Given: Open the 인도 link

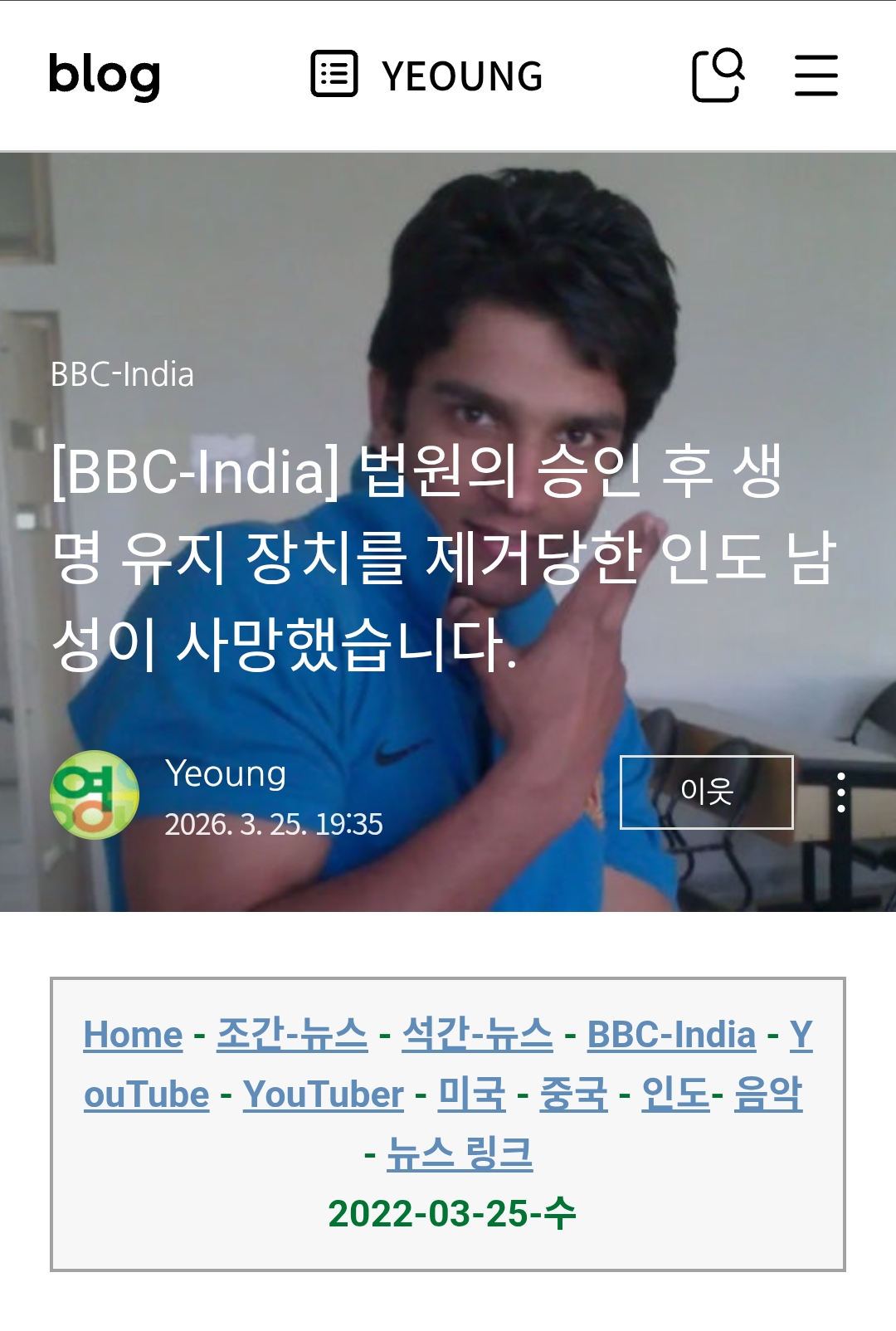Looking at the screenshot, I should (675, 1095).
